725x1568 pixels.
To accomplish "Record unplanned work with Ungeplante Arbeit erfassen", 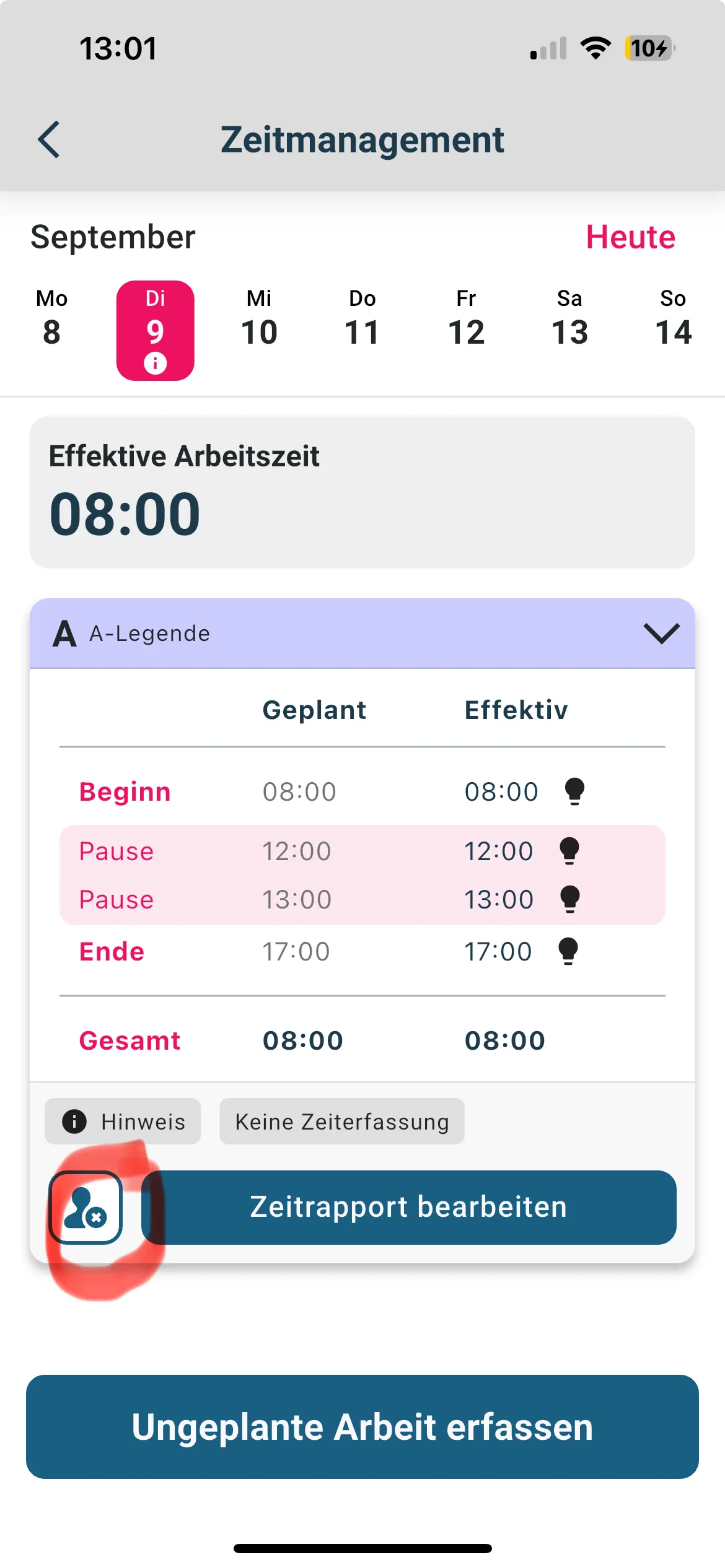I will tap(362, 1427).
